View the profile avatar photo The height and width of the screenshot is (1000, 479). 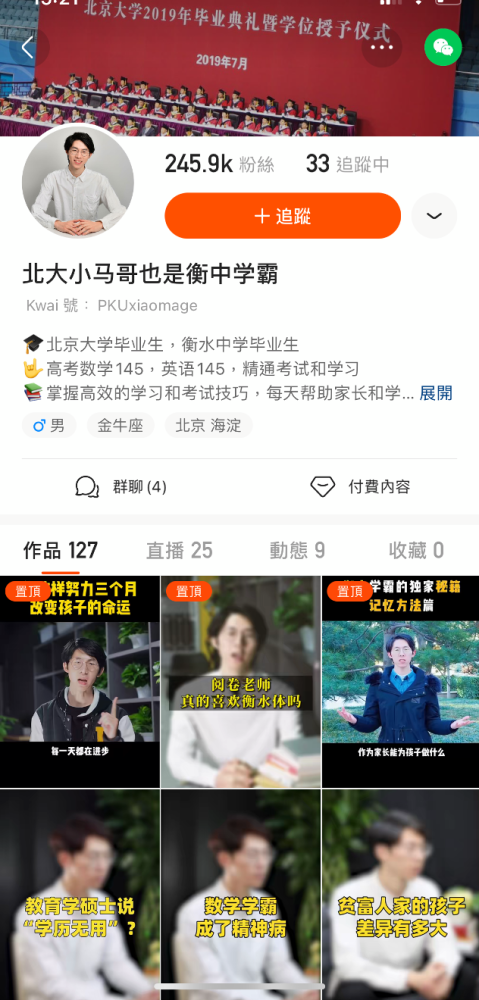(78, 181)
